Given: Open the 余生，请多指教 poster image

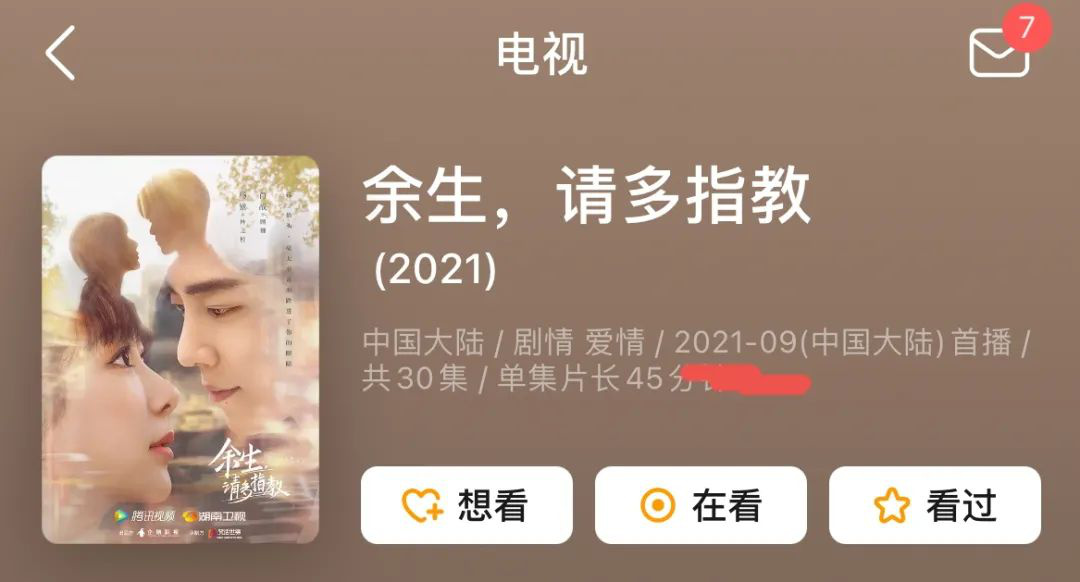Looking at the screenshot, I should pyautogui.click(x=180, y=350).
